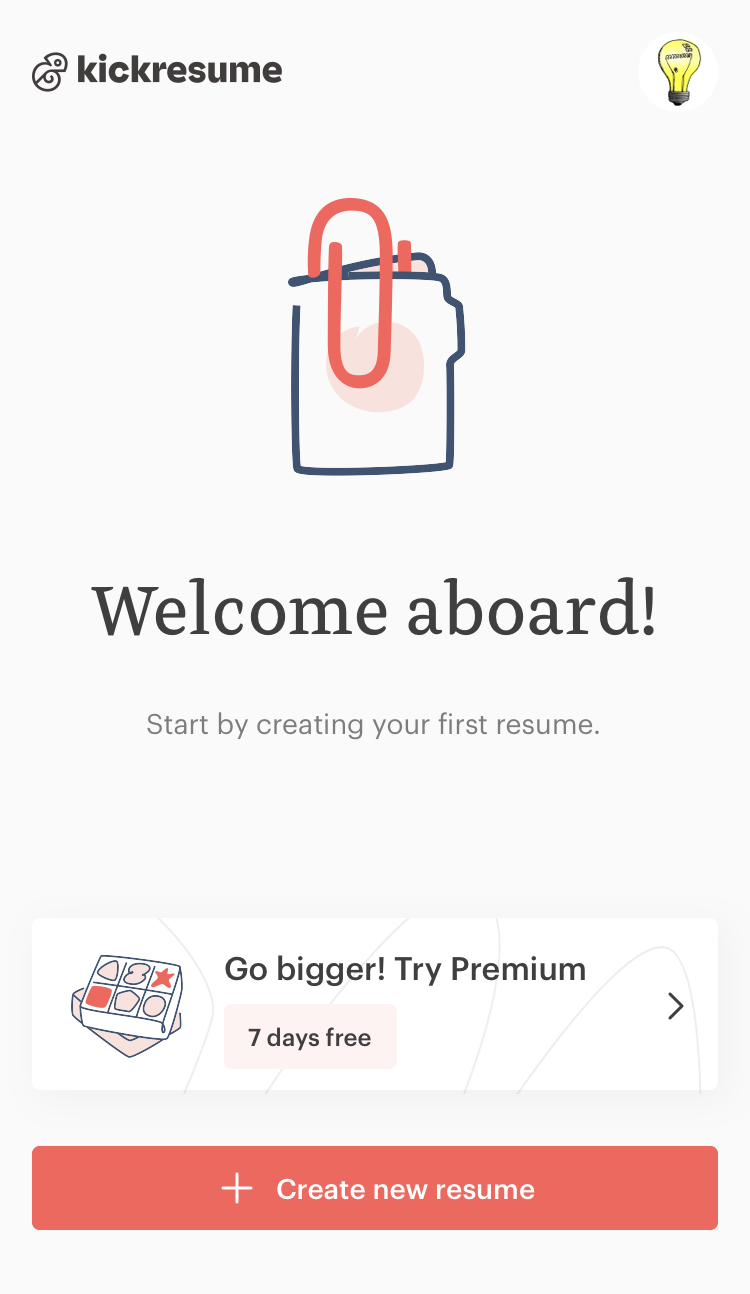The image size is (750, 1294).
Task: Click the Welcome aboard! heading
Action: click(x=375, y=610)
